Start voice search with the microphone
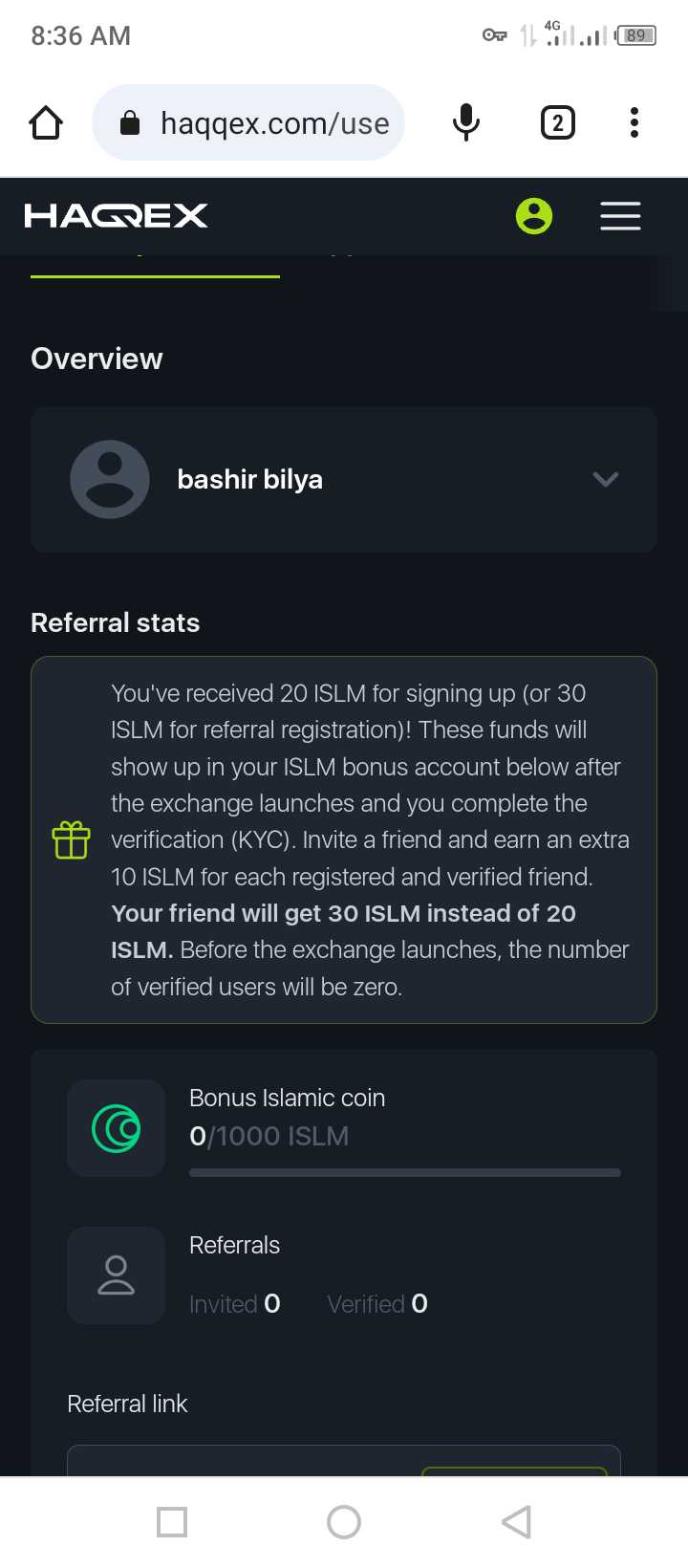Screen dimensions: 688x1568 click(x=465, y=123)
